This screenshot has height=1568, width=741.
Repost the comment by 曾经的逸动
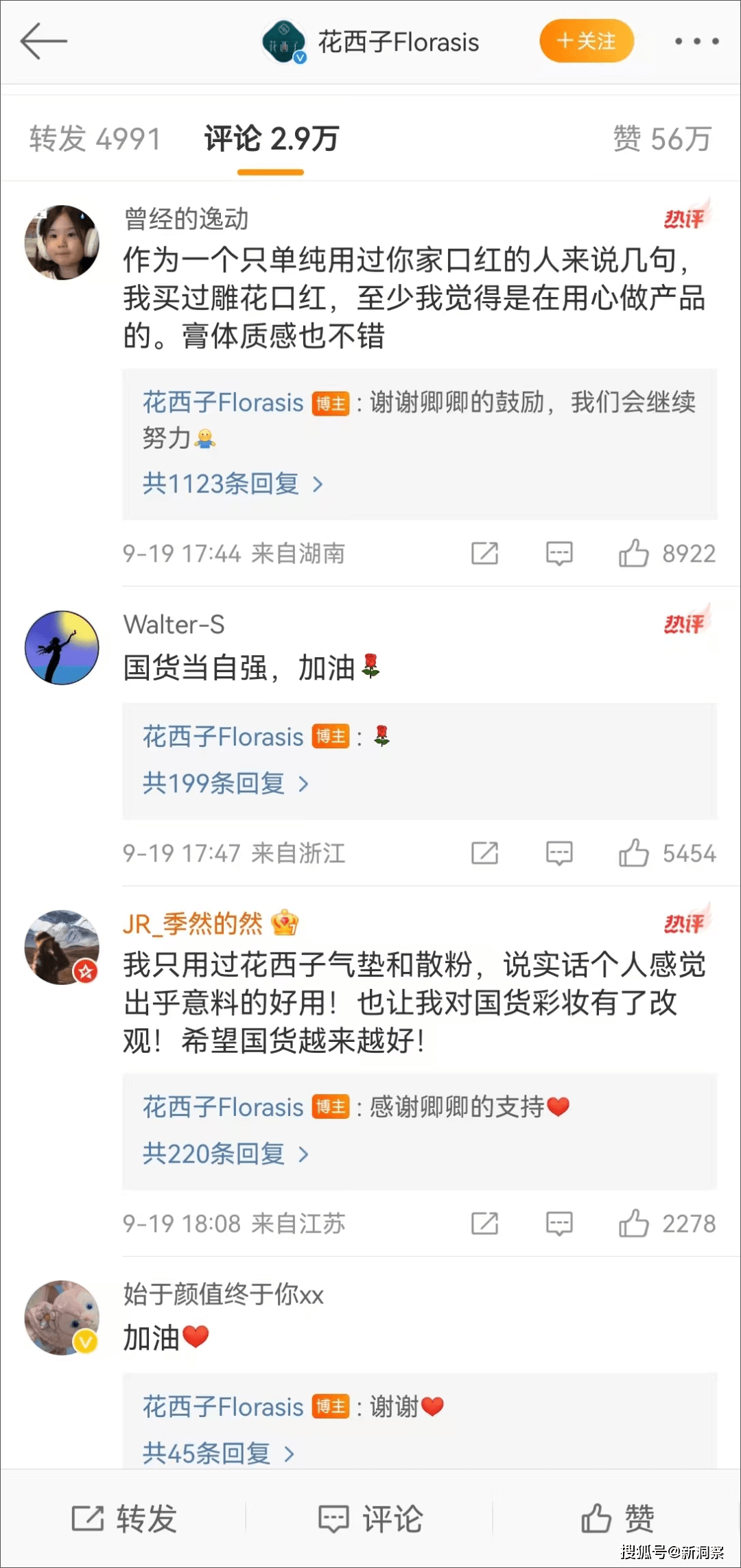(x=484, y=554)
